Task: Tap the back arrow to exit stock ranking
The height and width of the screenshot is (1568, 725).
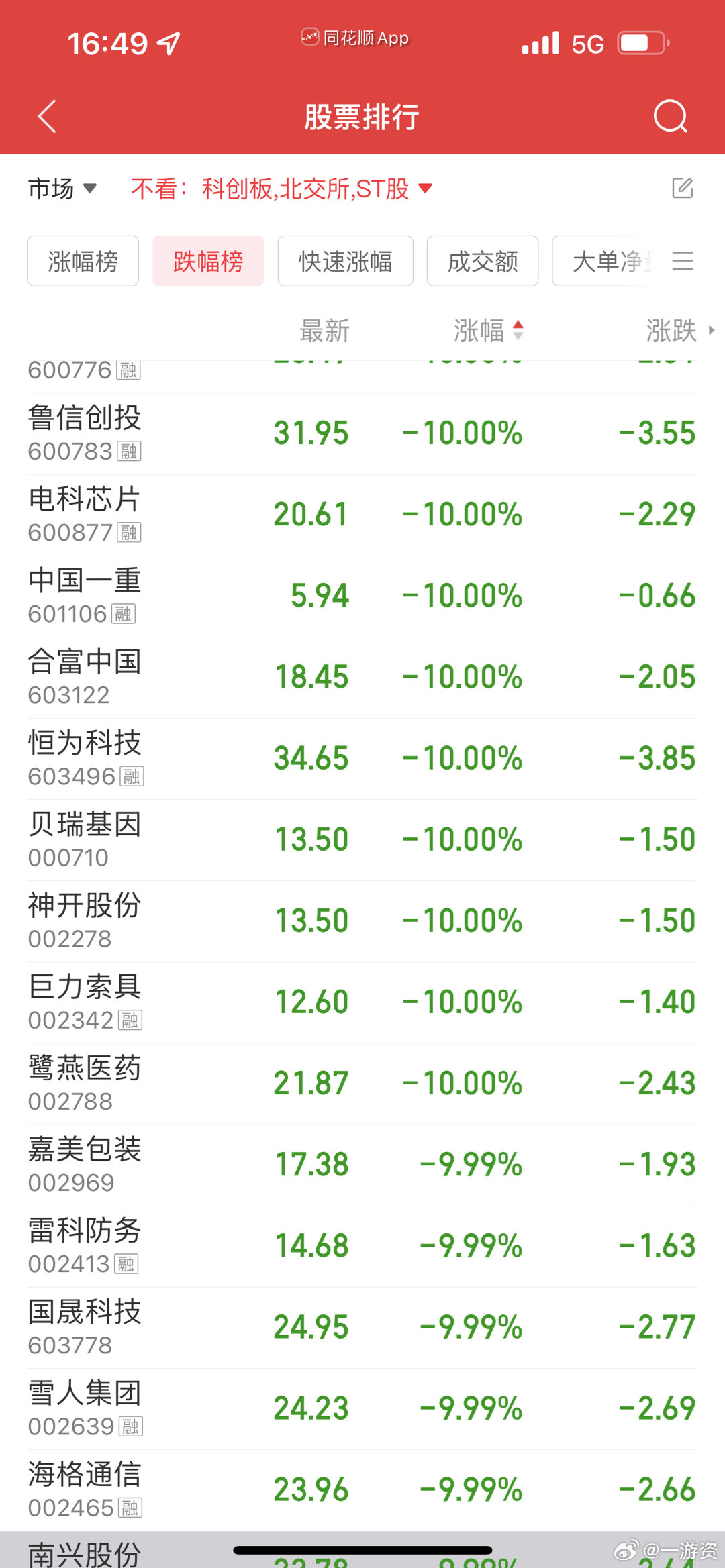Action: [46, 116]
